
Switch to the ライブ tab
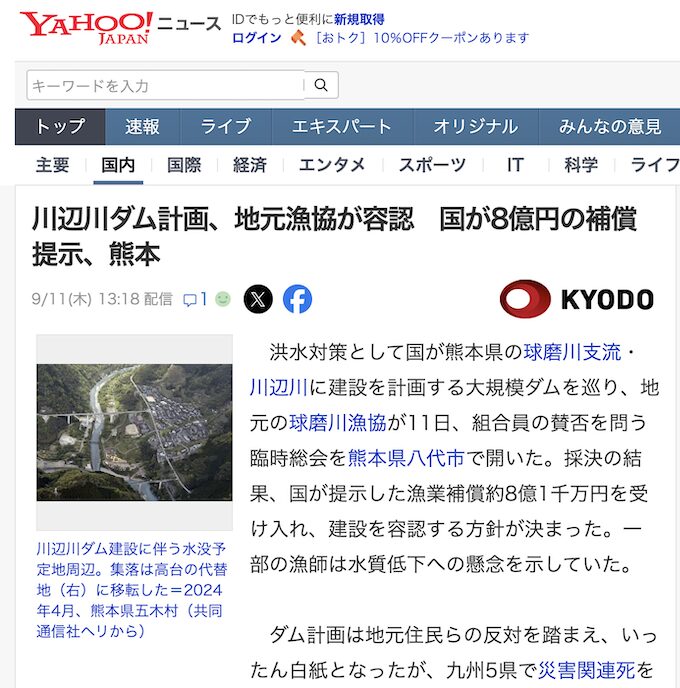point(225,127)
